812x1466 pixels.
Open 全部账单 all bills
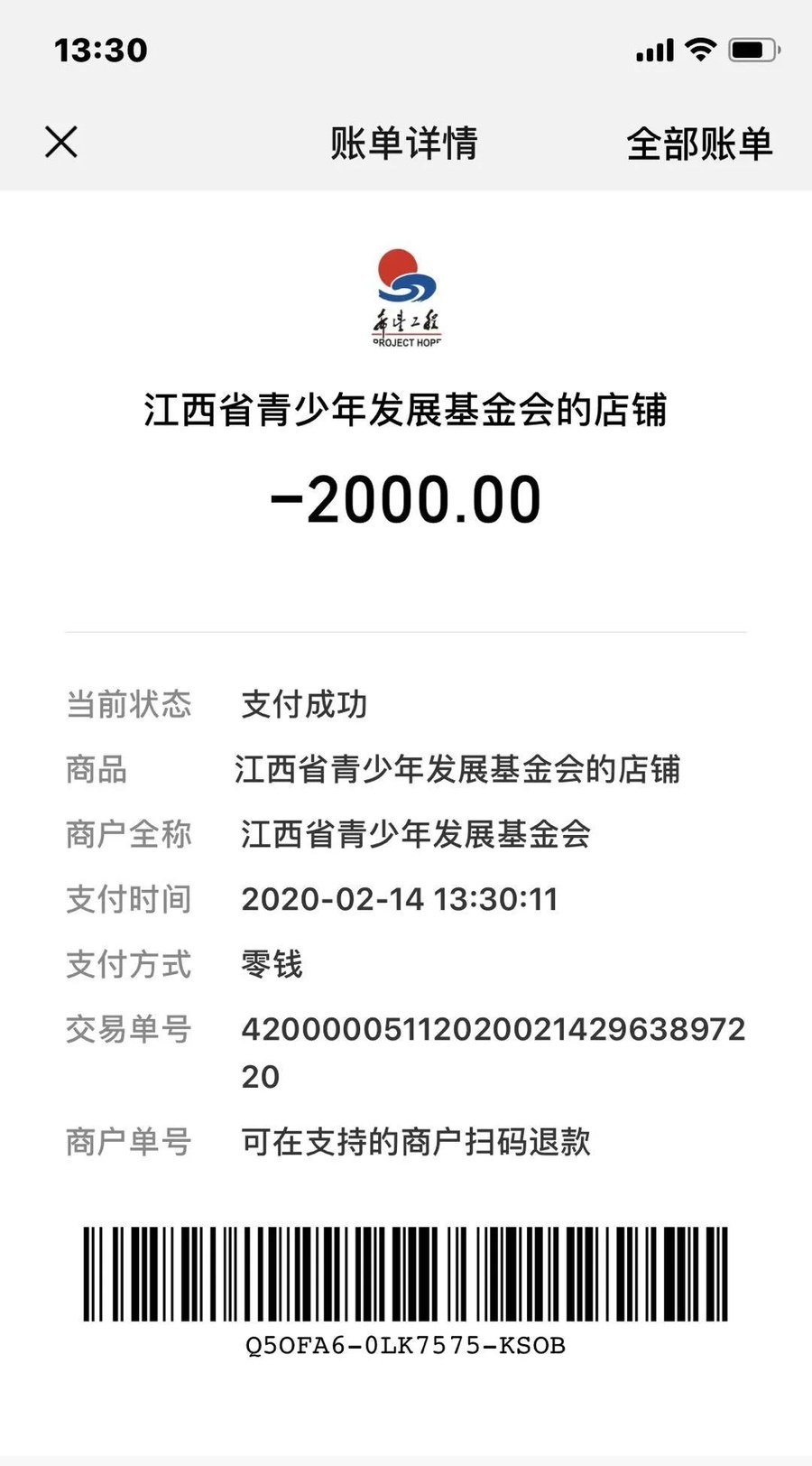coord(699,144)
